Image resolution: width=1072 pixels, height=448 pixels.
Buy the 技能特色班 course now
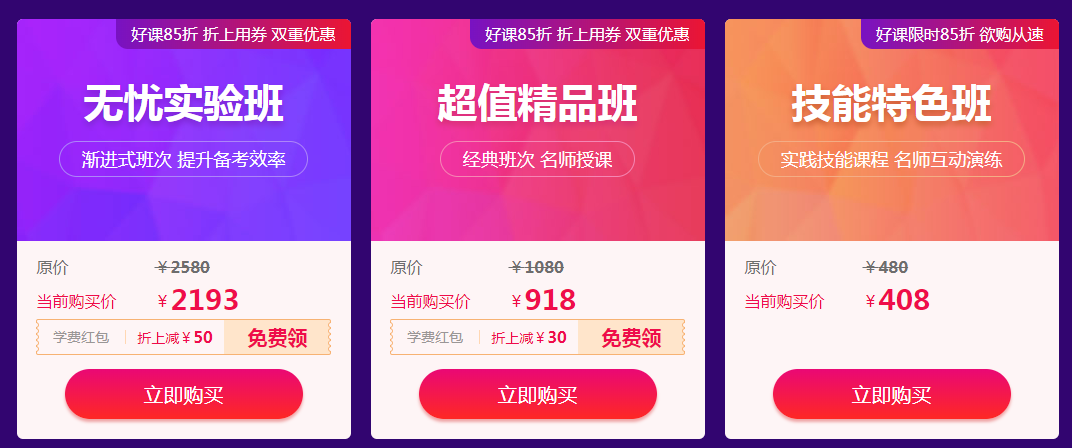click(891, 394)
